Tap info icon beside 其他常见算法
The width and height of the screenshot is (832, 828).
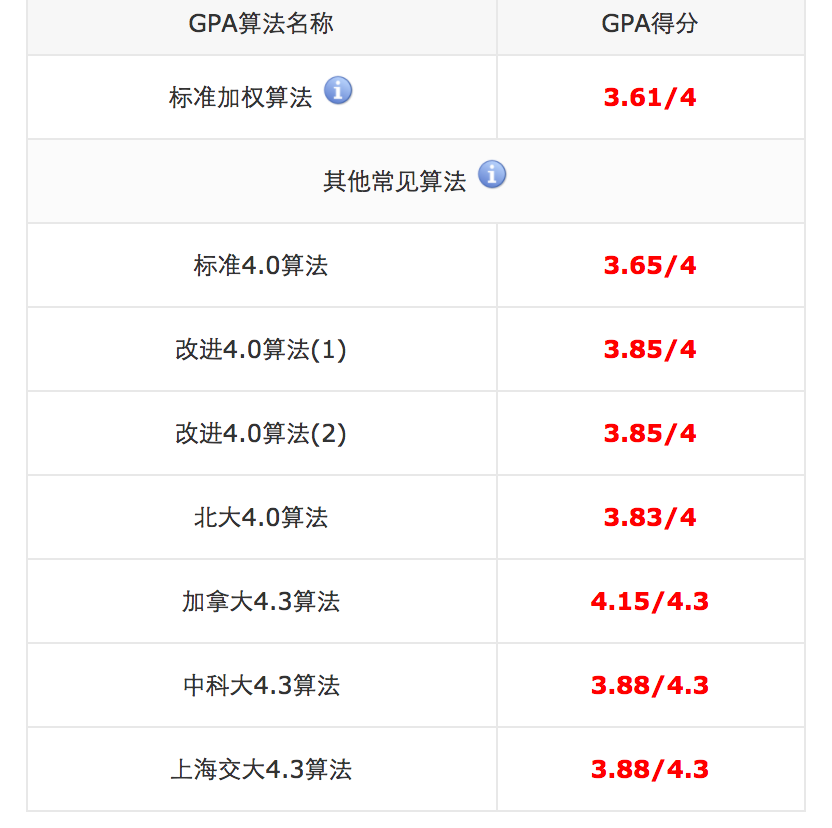point(491,175)
